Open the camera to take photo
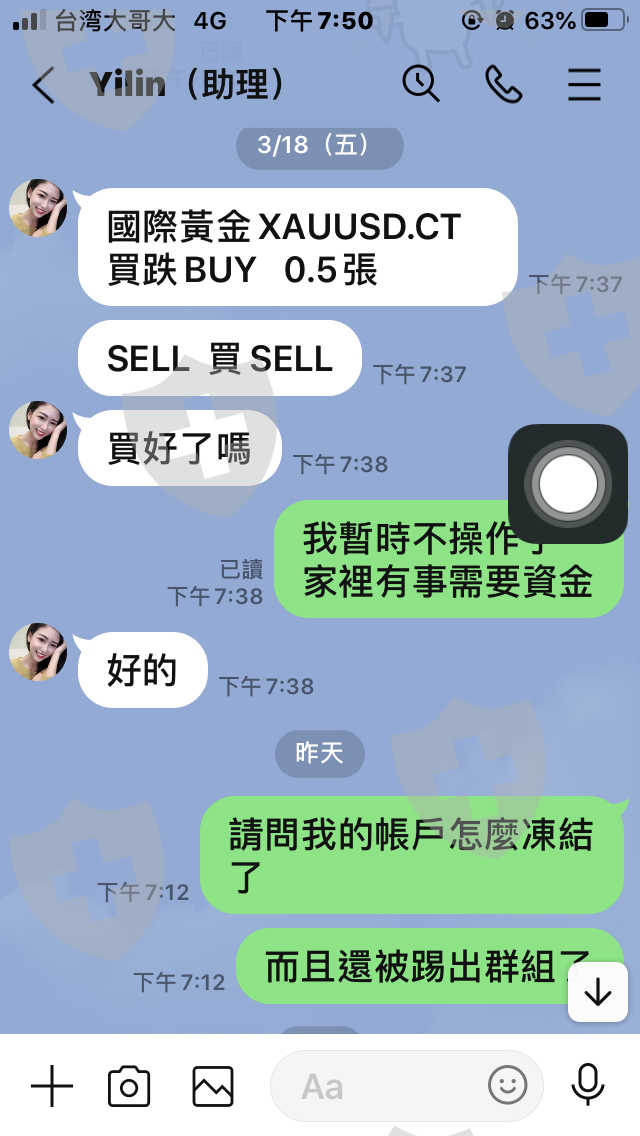Image resolution: width=640 pixels, height=1136 pixels. [129, 1086]
